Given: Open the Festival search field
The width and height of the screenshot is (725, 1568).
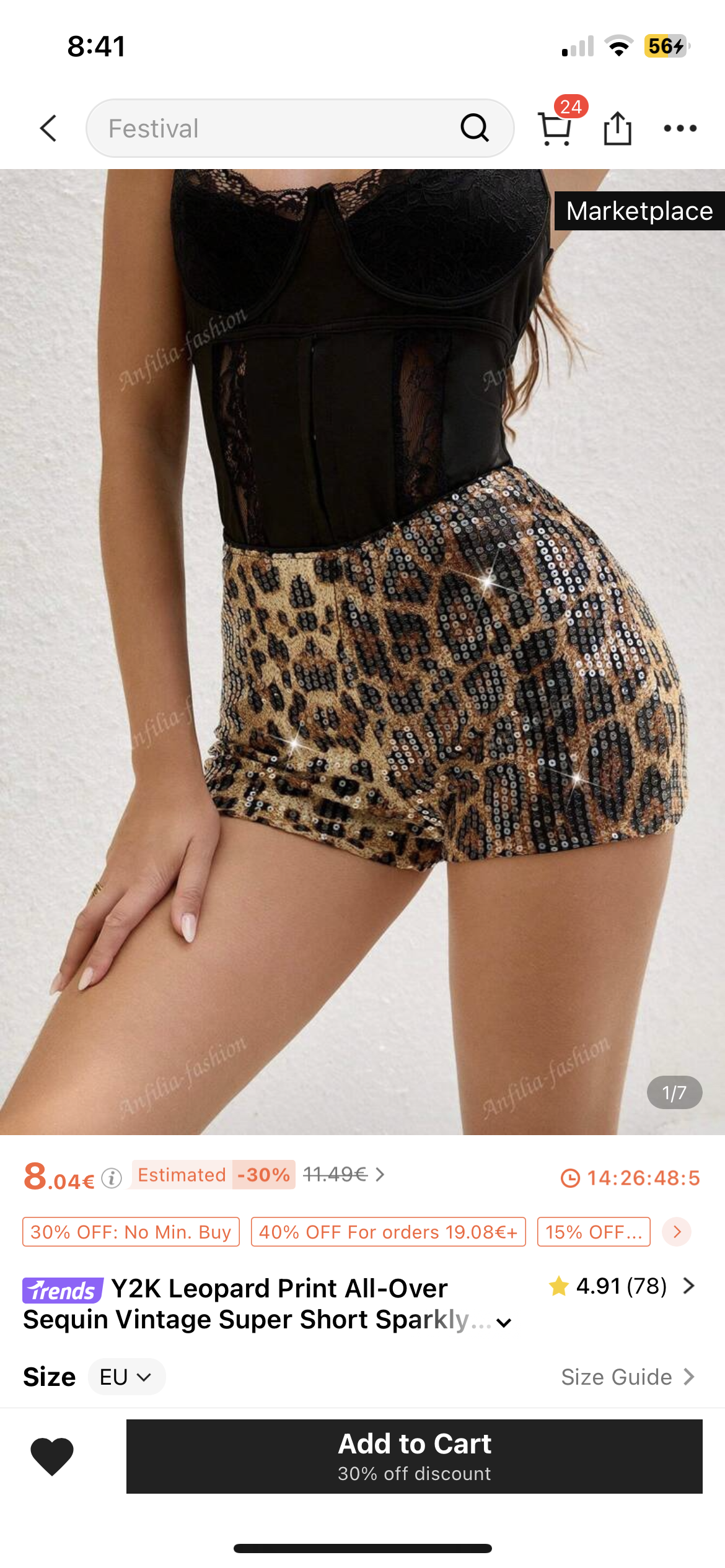Looking at the screenshot, I should [273, 128].
